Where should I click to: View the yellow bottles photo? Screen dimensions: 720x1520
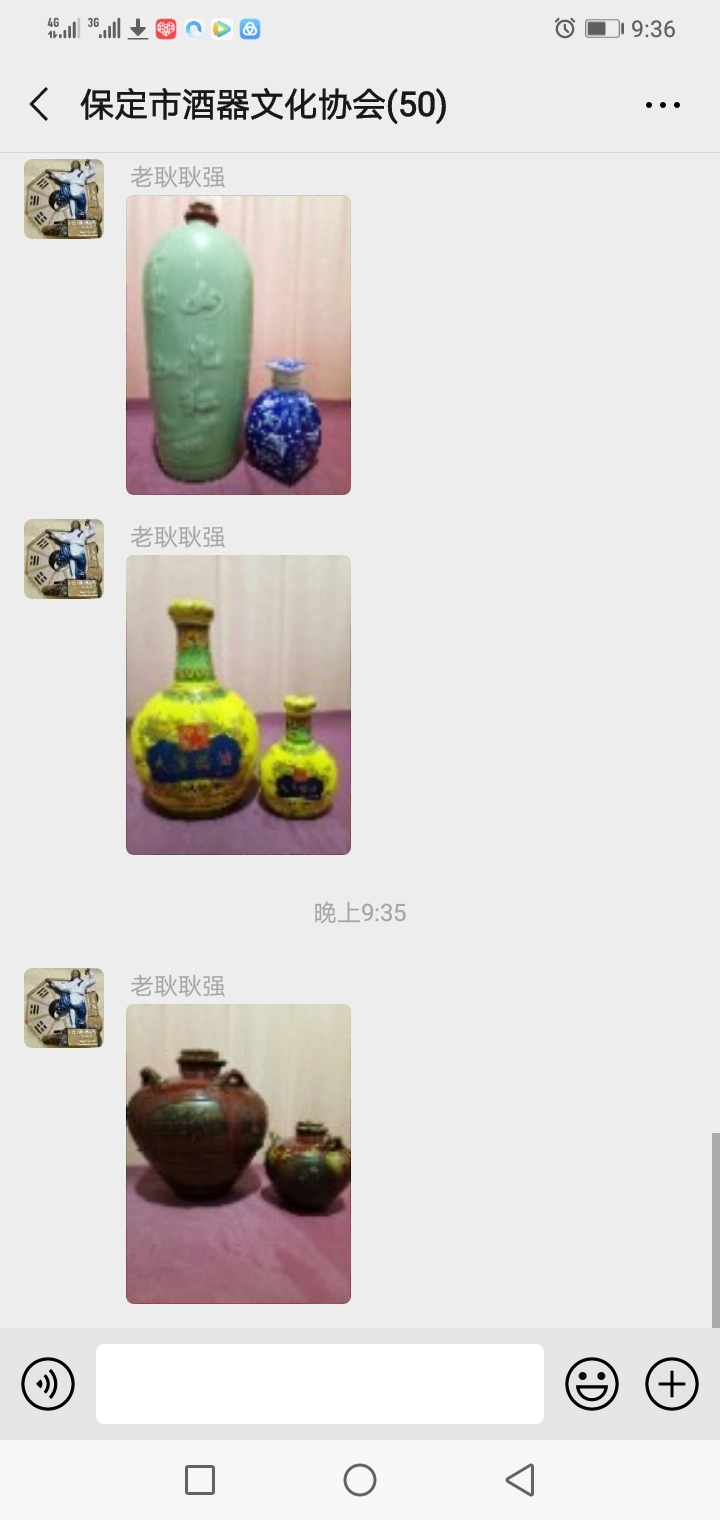tap(238, 705)
